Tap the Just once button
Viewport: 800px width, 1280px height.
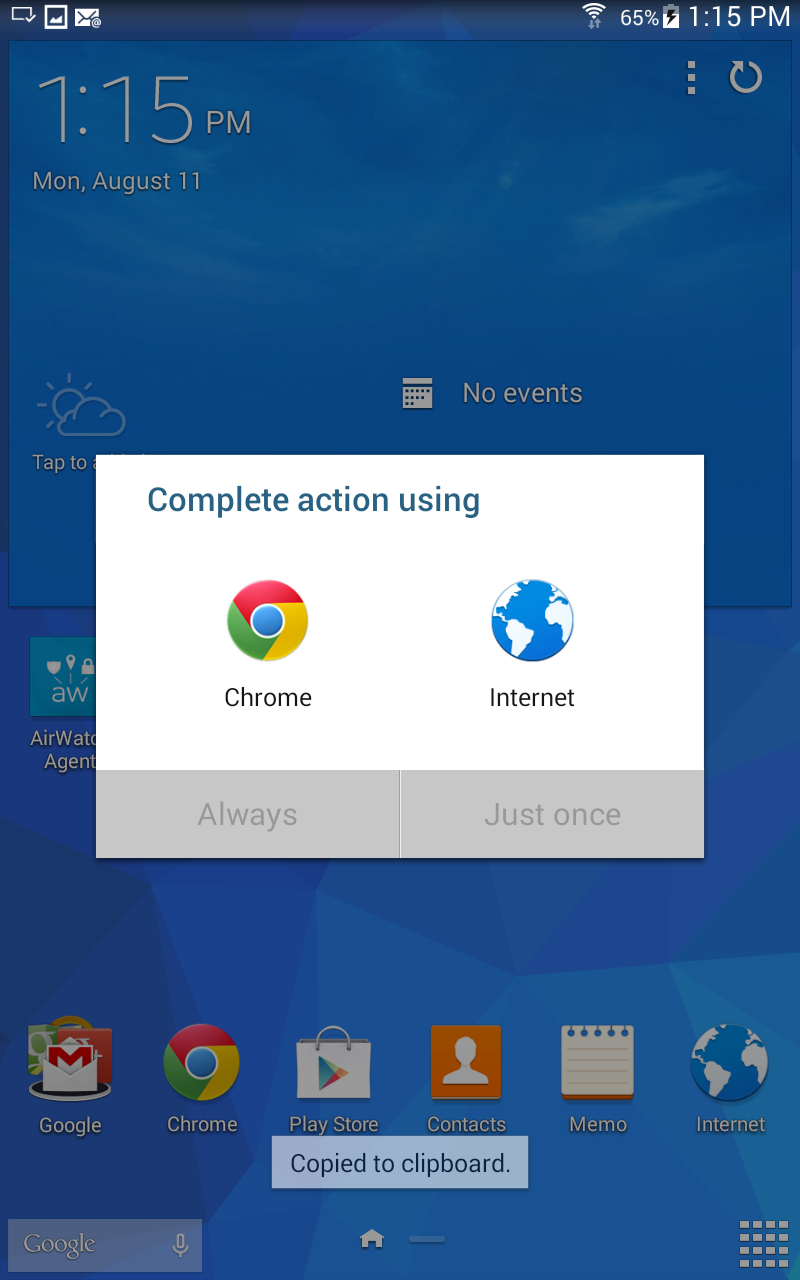click(x=552, y=814)
